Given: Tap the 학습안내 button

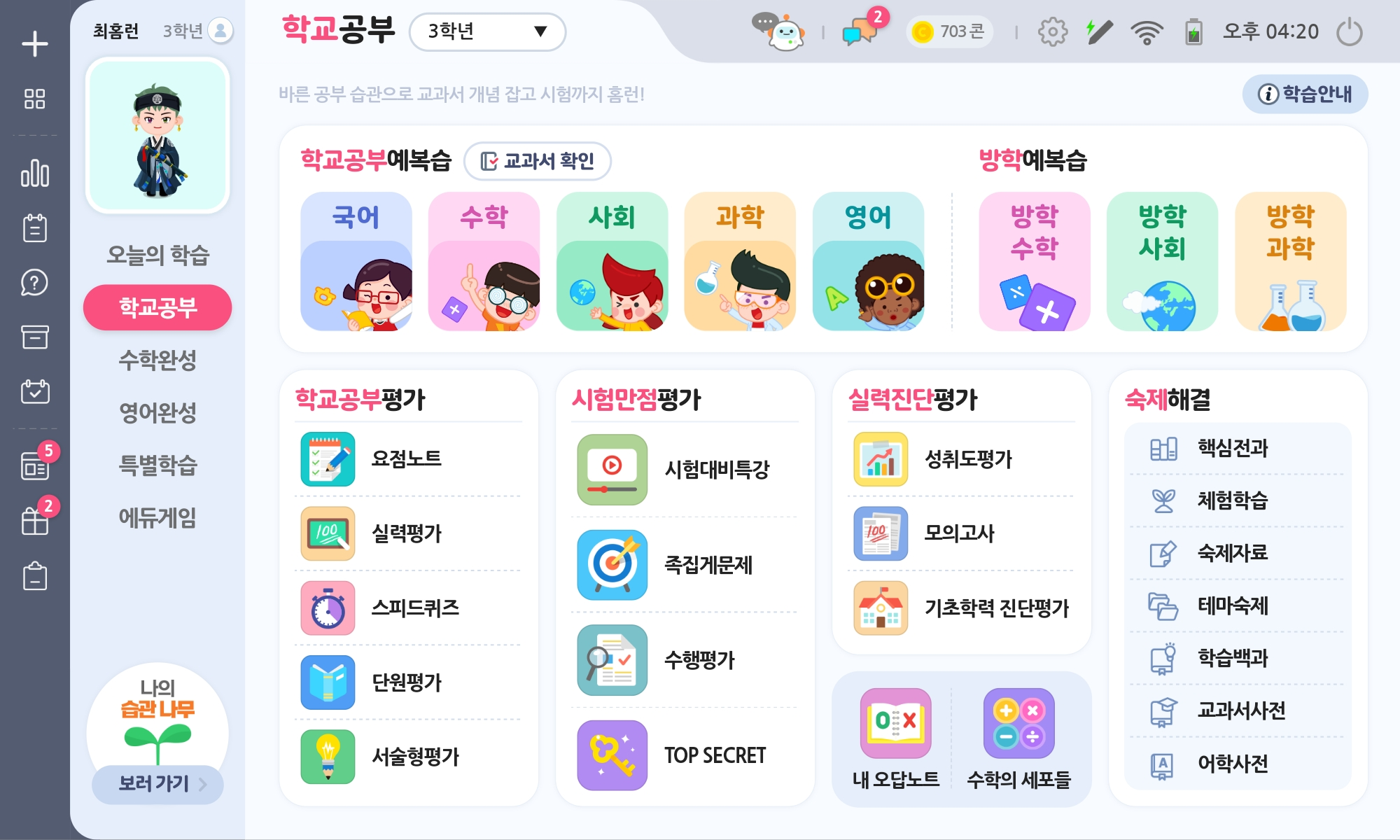Looking at the screenshot, I should [1305, 94].
